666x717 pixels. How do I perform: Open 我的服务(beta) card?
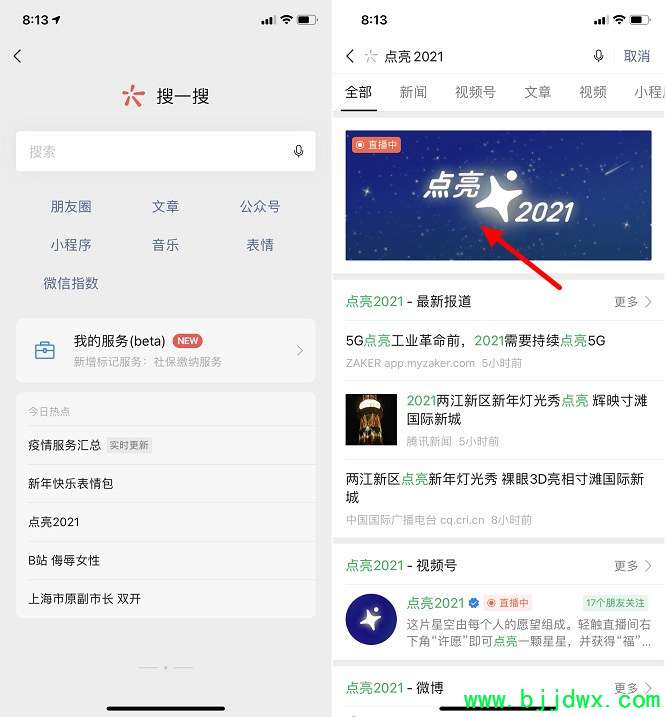click(165, 351)
